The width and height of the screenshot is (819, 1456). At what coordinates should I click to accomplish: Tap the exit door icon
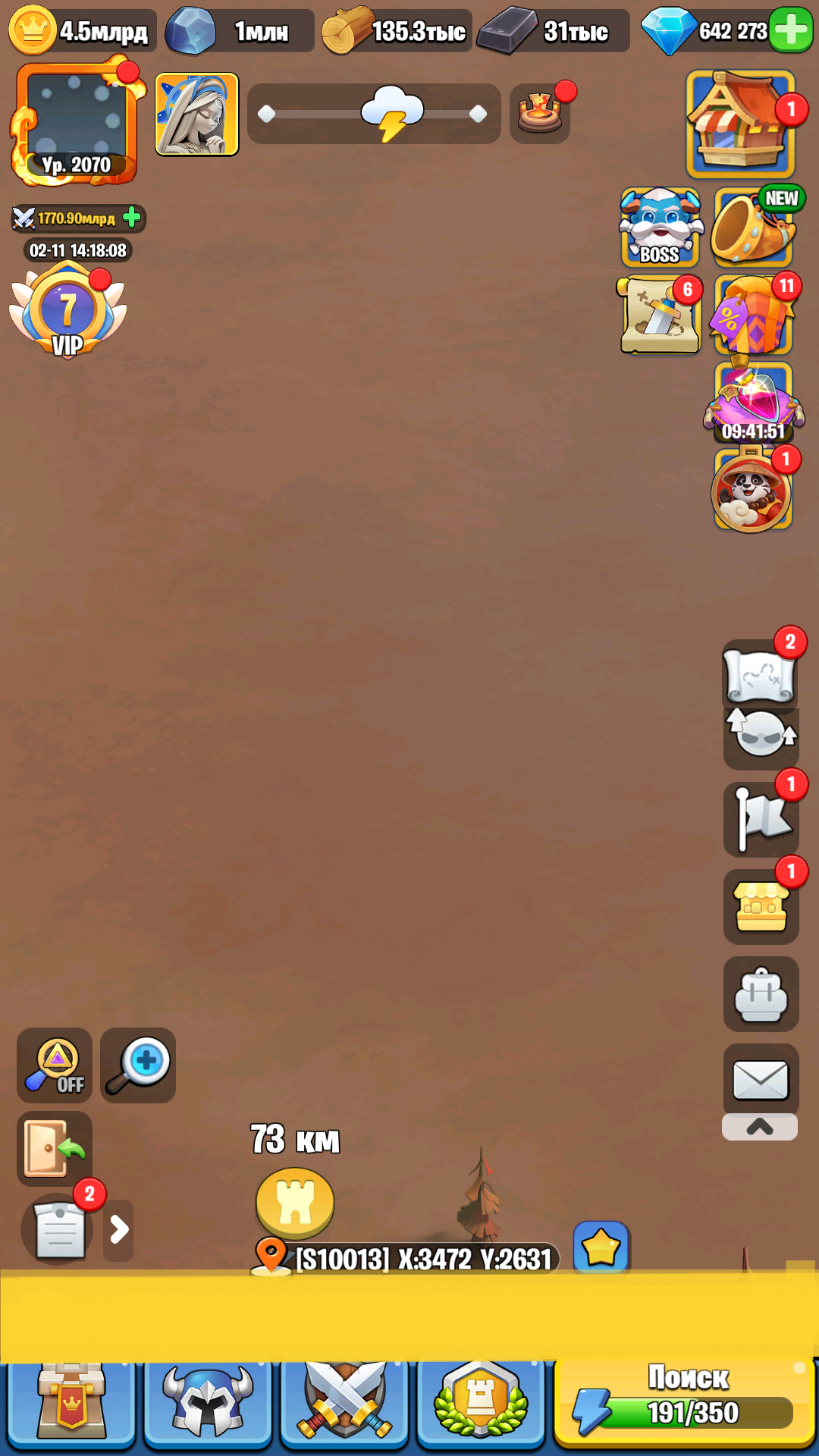[x=54, y=1149]
